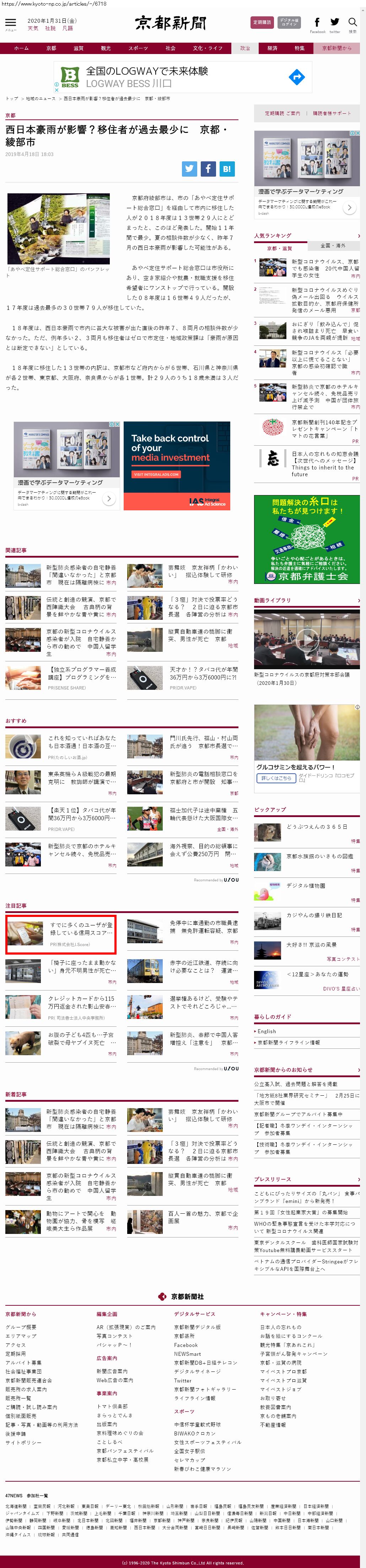
Task: Bookmark the article with Hatena B!
Action: point(227,168)
